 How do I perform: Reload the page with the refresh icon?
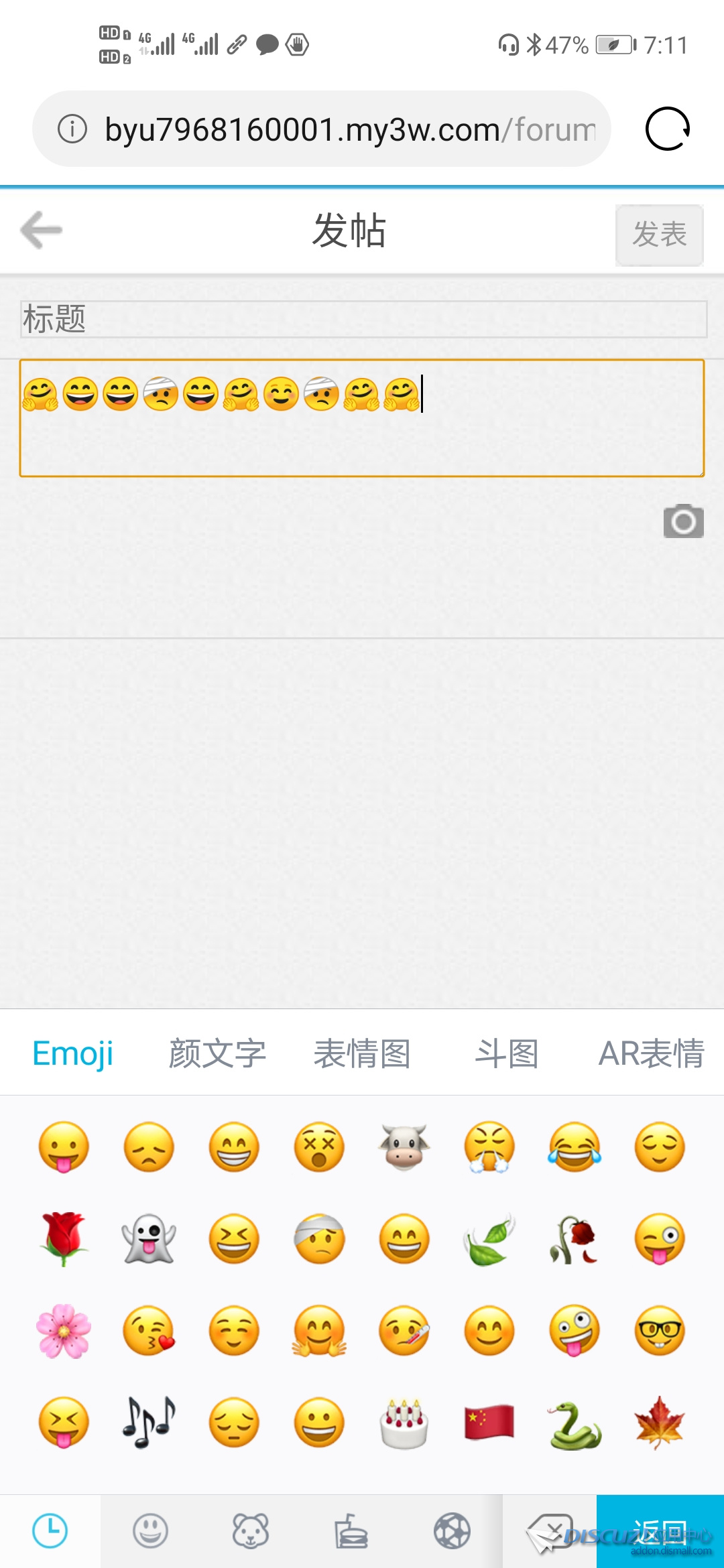[x=667, y=129]
